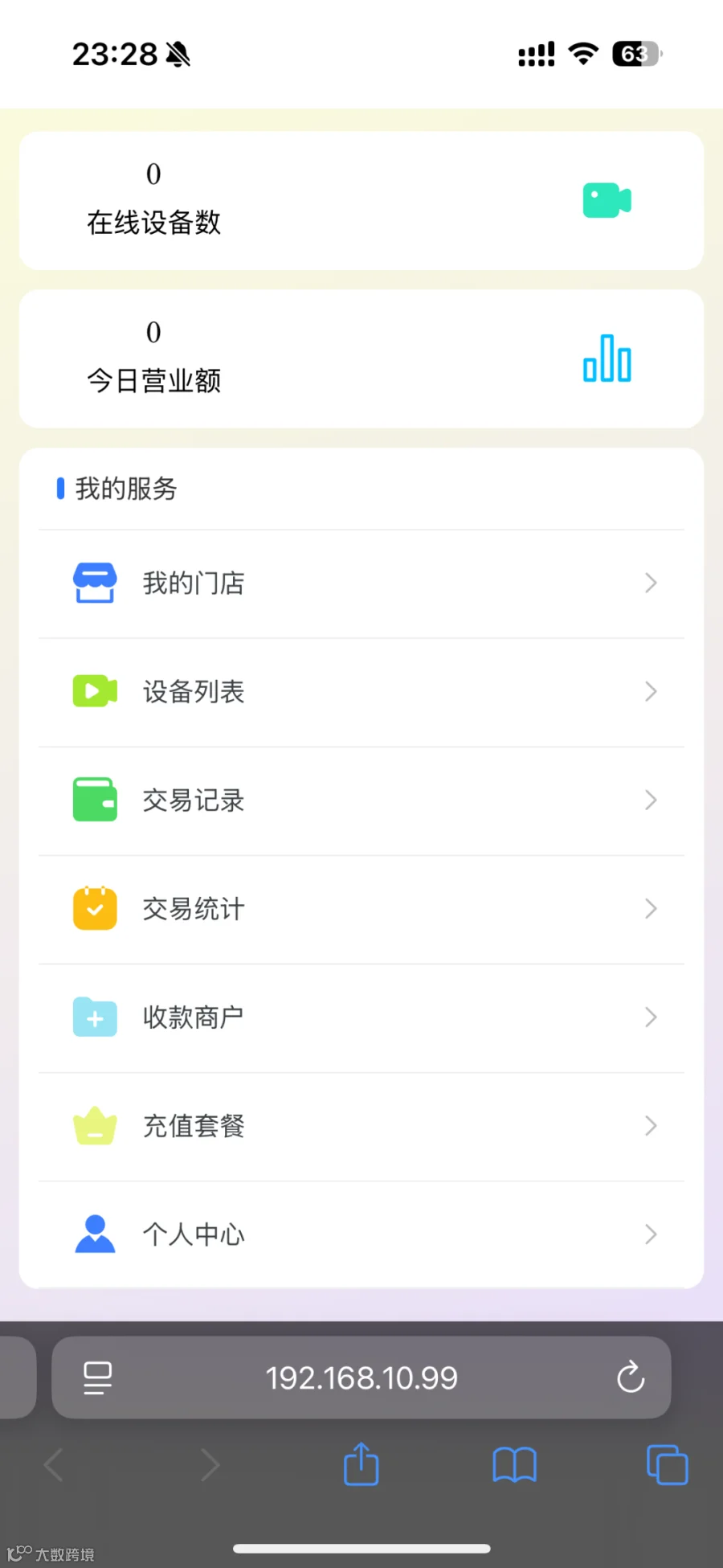Screen dimensions: 723x1568
Task: Go to 收款商户 merchants
Action: [x=361, y=1017]
